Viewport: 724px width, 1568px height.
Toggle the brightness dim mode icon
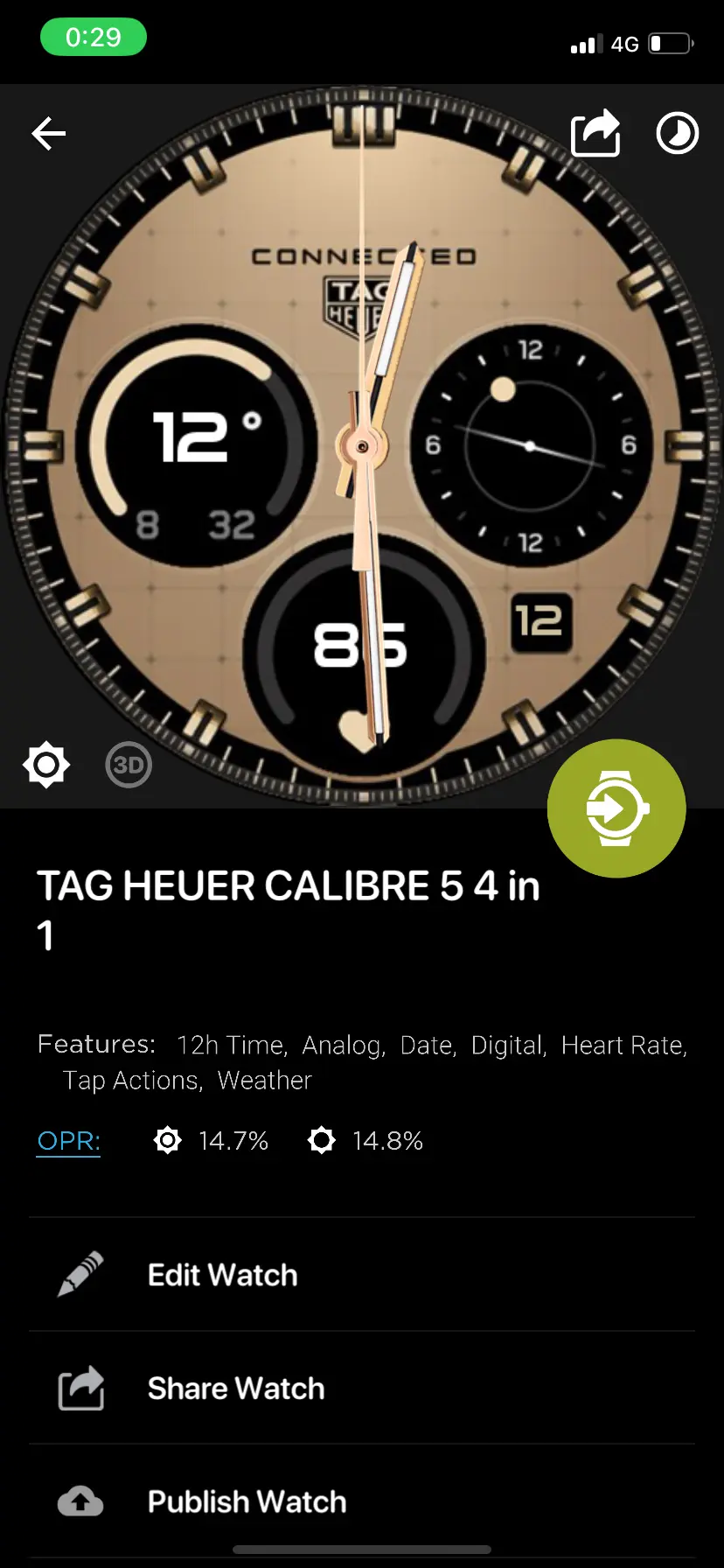click(46, 765)
